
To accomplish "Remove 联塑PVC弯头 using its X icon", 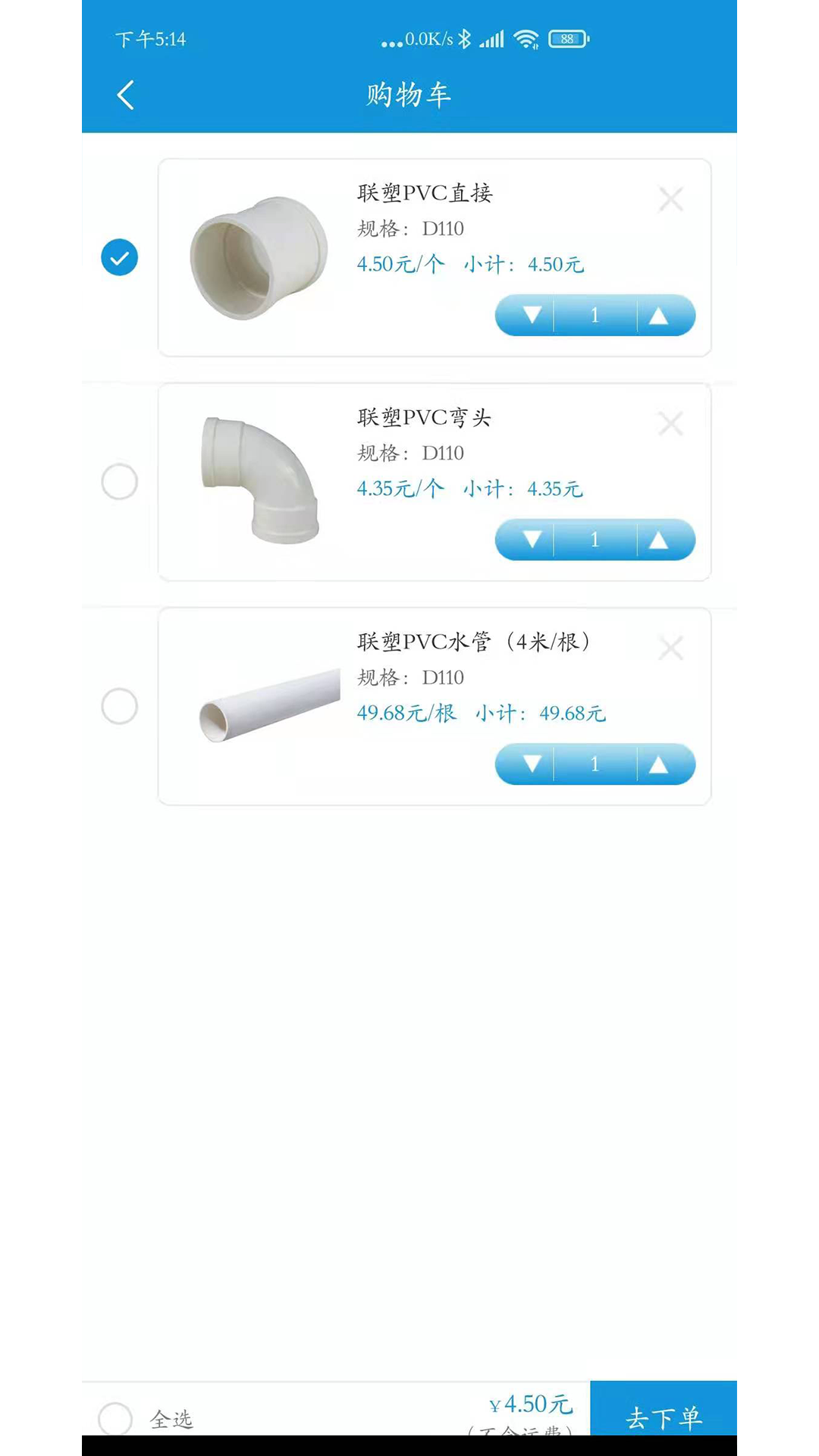I will point(670,424).
